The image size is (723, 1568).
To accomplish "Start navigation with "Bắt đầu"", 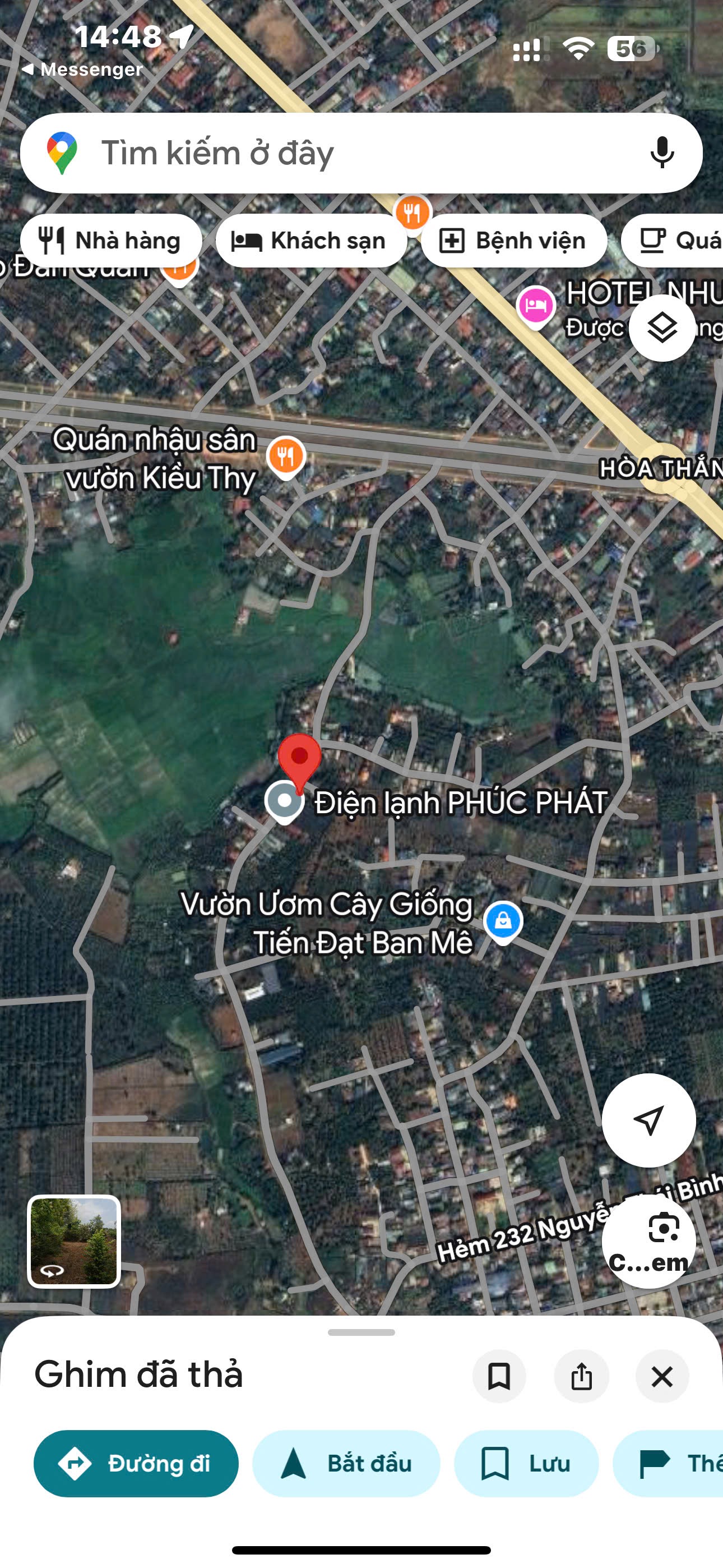I will pos(346,1463).
